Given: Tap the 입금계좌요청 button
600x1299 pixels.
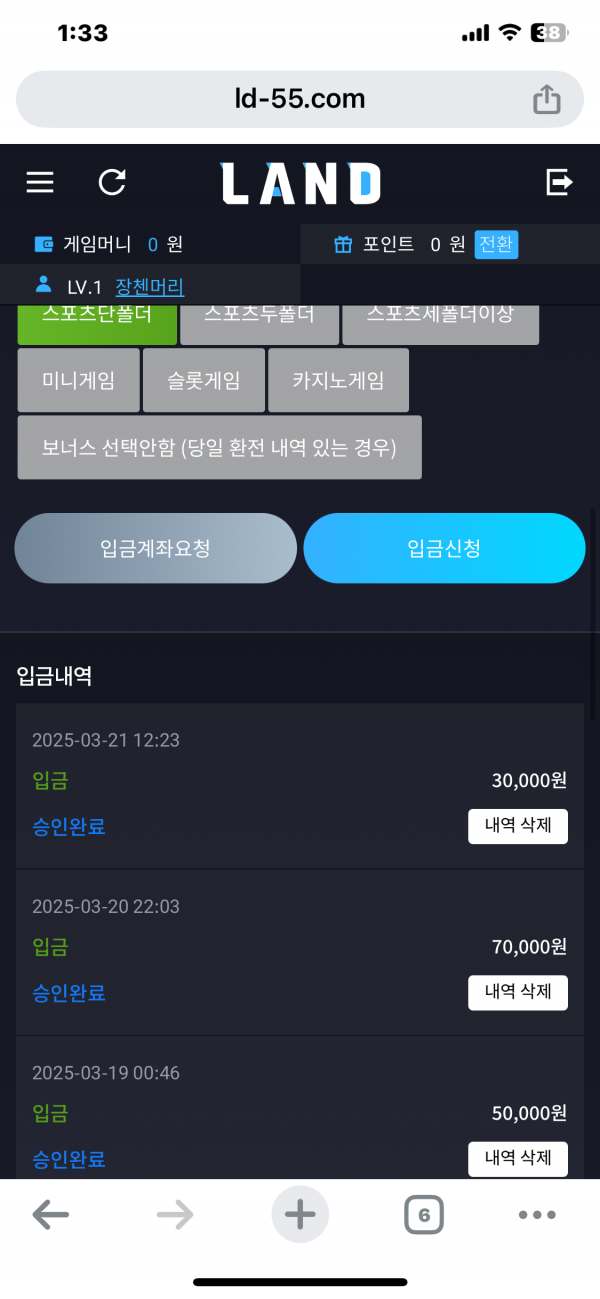Looking at the screenshot, I should (155, 548).
